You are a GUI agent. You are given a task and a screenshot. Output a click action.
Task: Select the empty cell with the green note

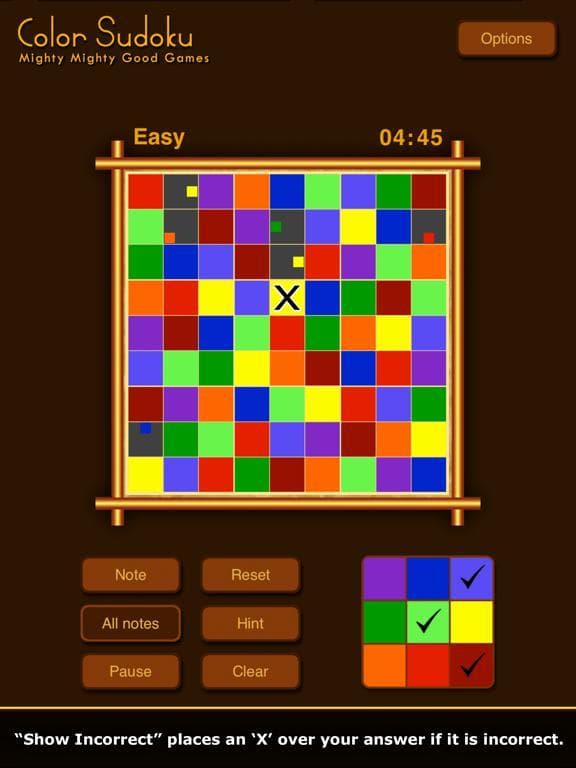pos(287,227)
